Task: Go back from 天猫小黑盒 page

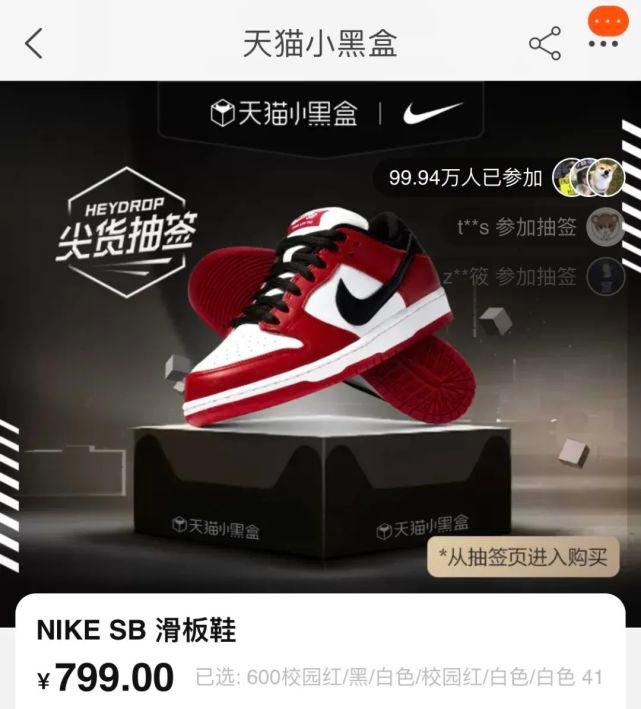Action: coord(34,44)
